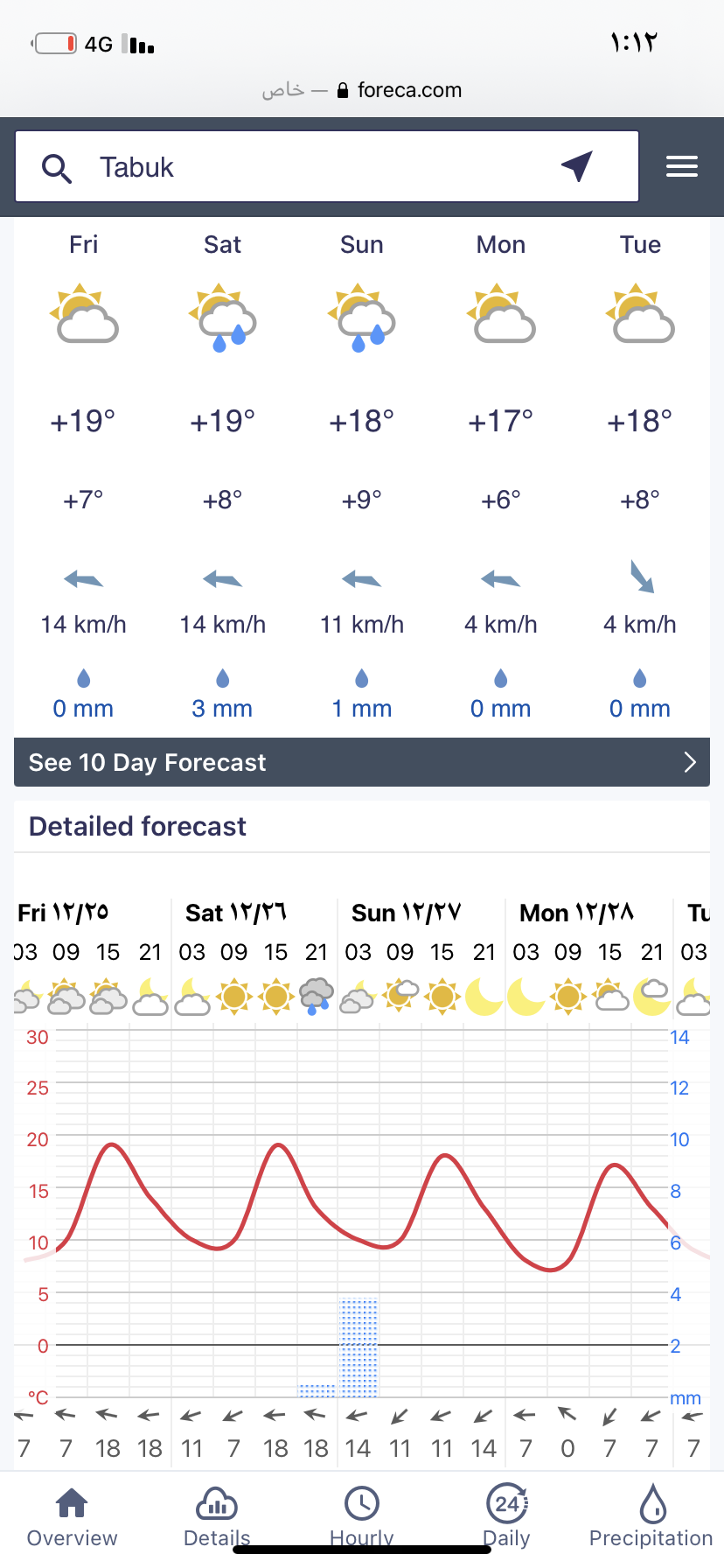The height and width of the screenshot is (1568, 724).
Task: Select Saturday's forecast column
Action: coord(223,477)
